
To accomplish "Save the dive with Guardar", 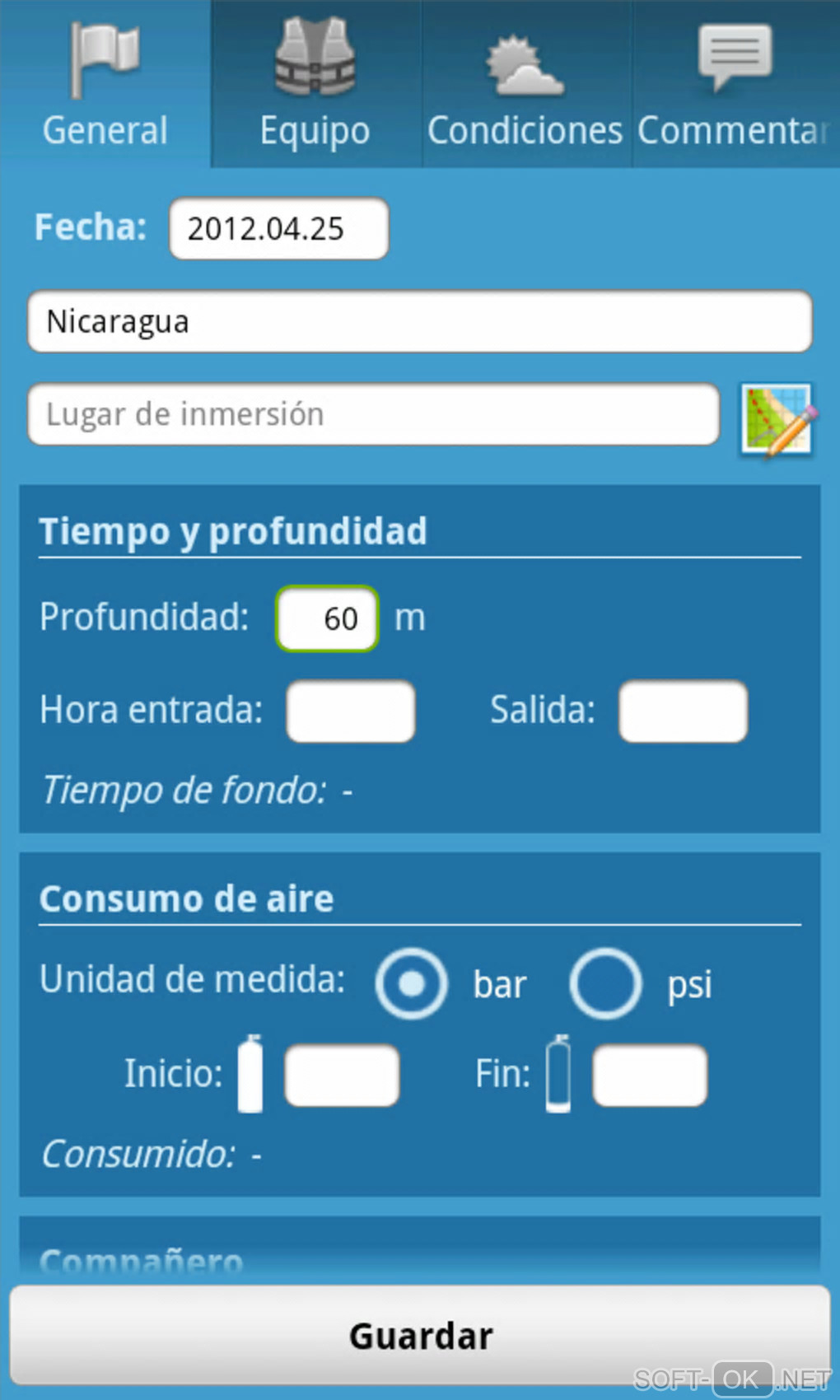I will [x=420, y=1336].
